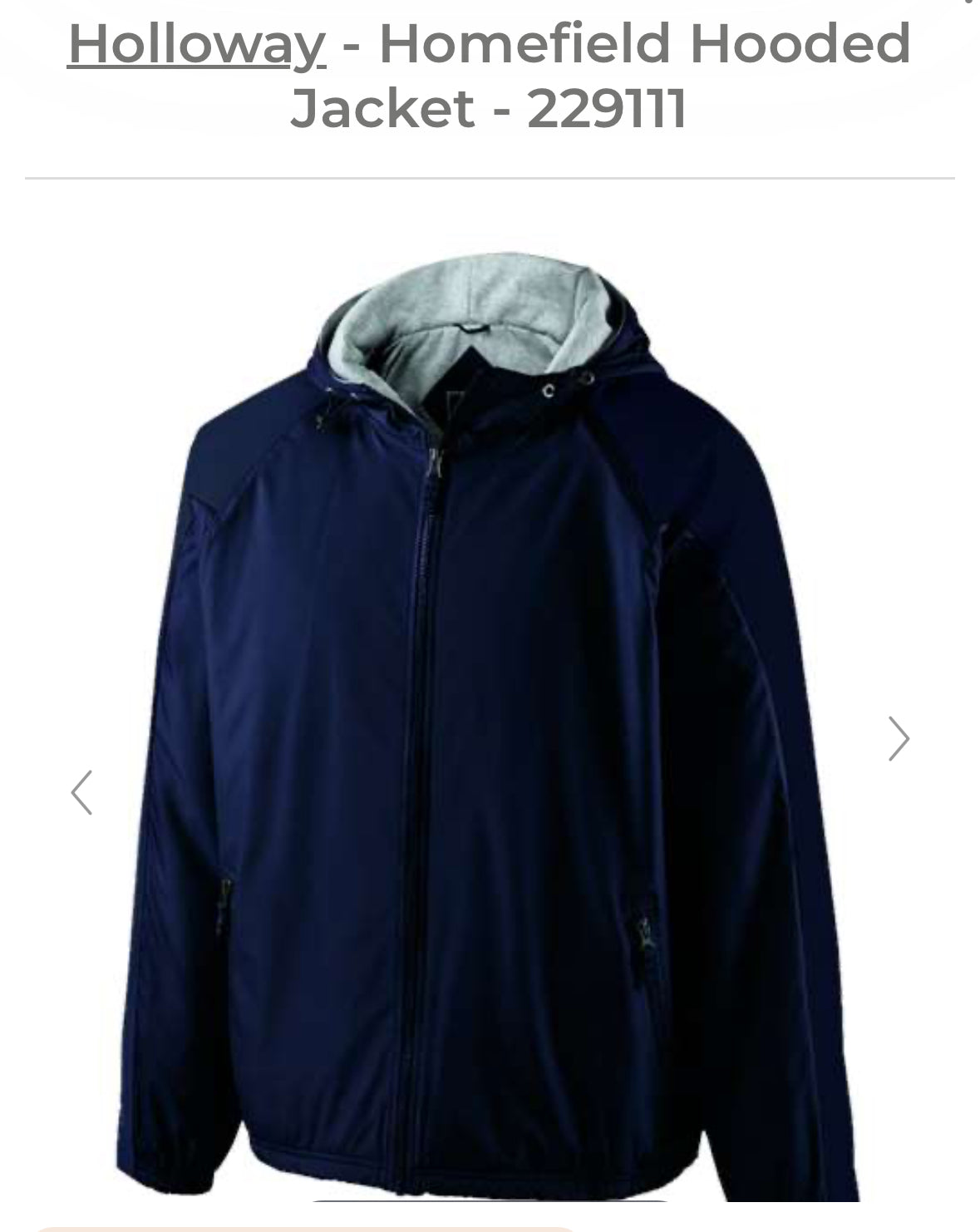Open the Holloway brand link
This screenshot has width=980, height=1232.
pos(196,43)
